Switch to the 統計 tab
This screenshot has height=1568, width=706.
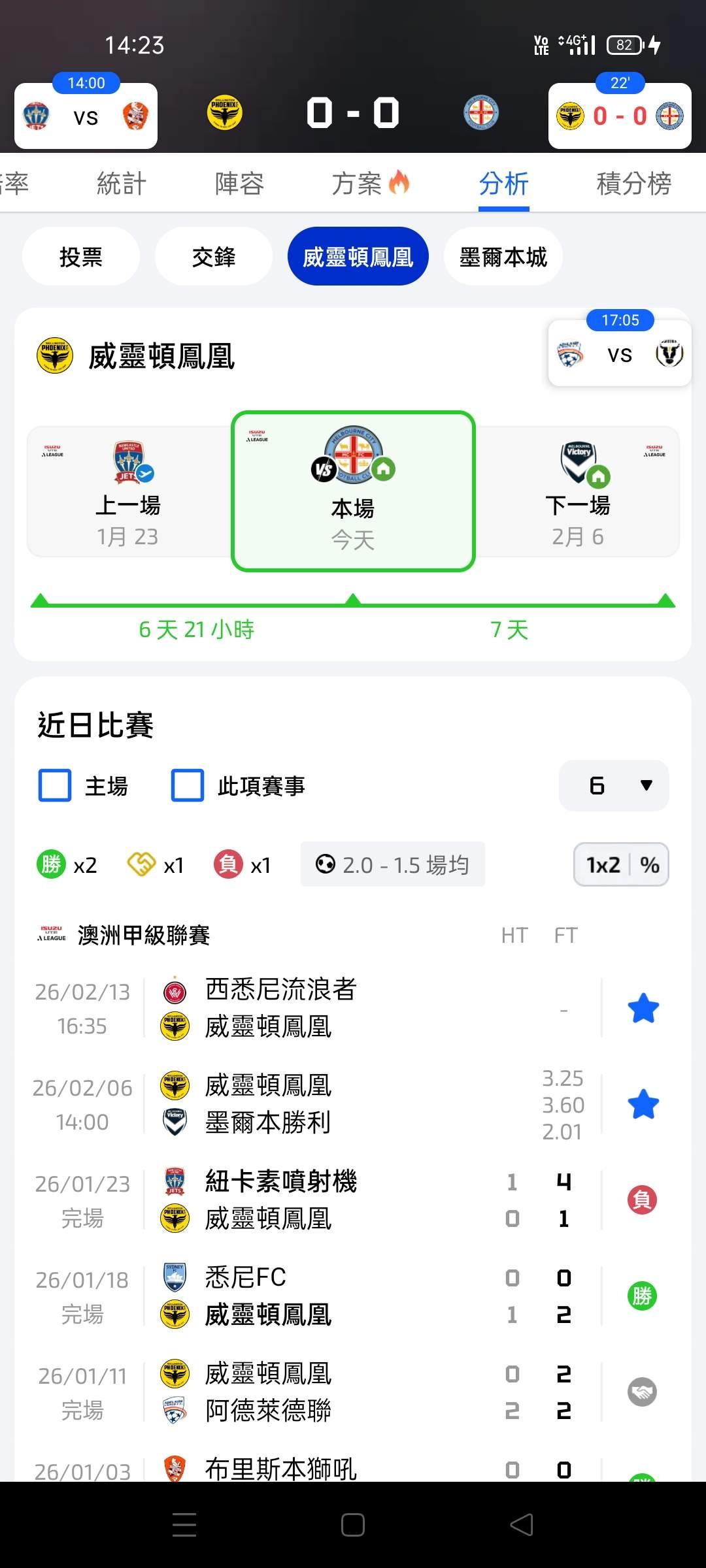point(122,184)
